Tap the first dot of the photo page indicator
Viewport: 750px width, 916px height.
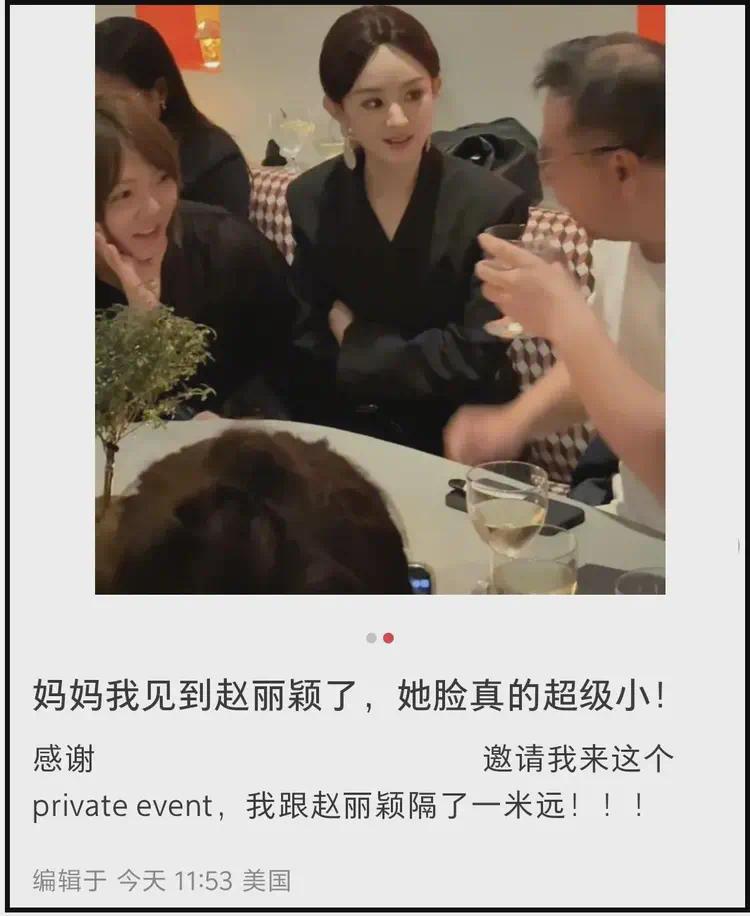(372, 638)
